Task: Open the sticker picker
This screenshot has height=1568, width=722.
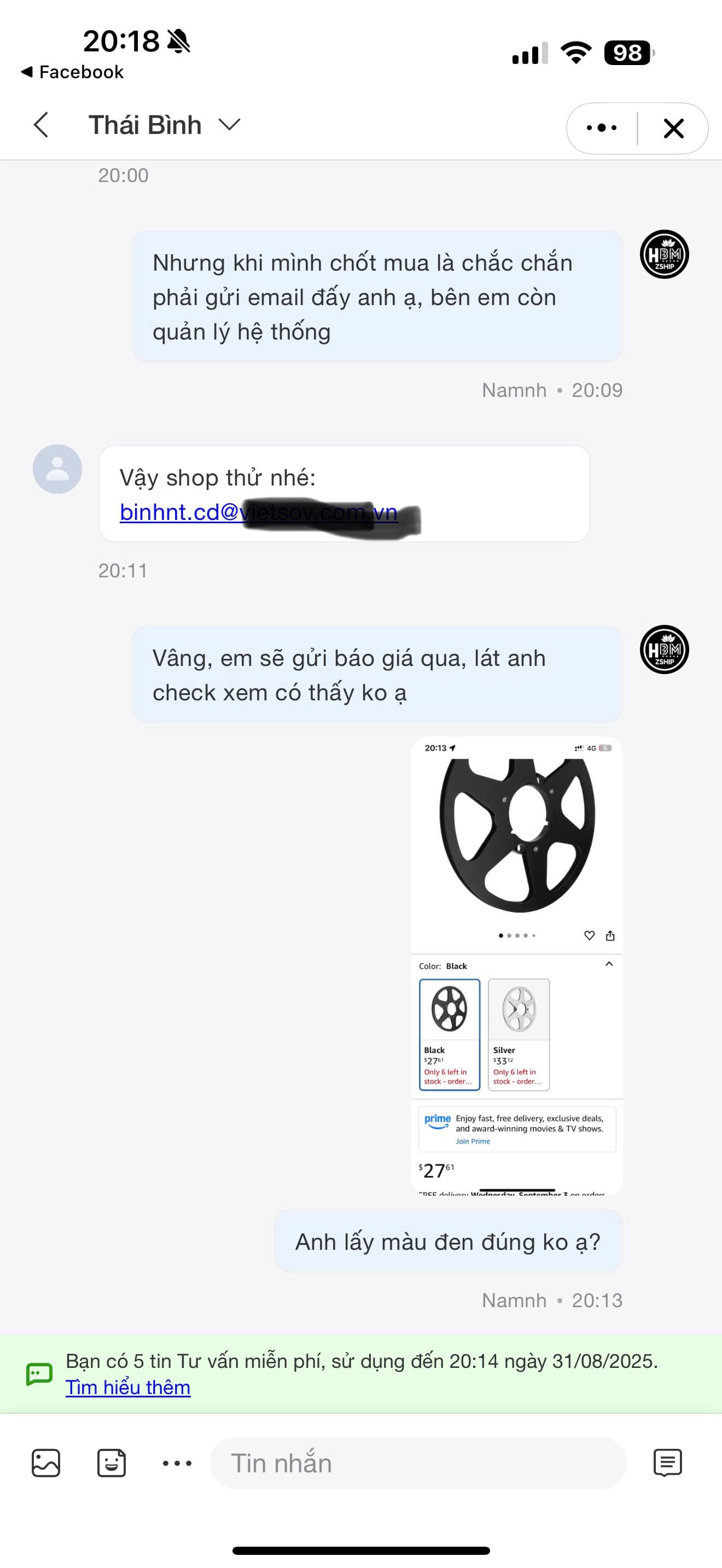Action: [112, 1462]
